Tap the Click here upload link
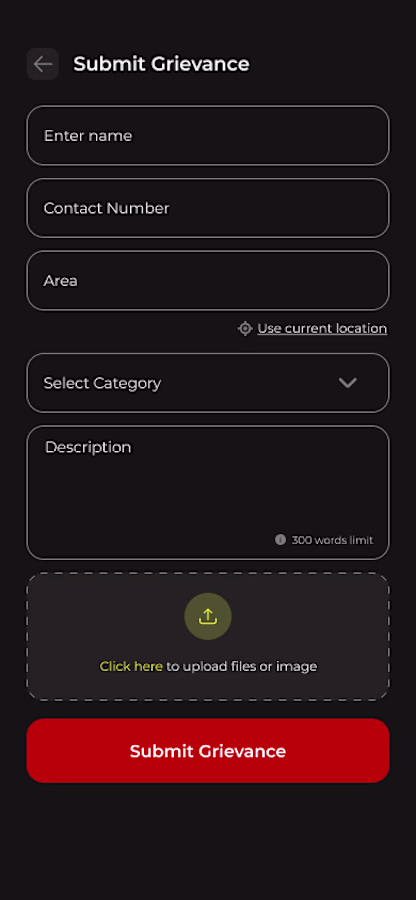 [131, 666]
